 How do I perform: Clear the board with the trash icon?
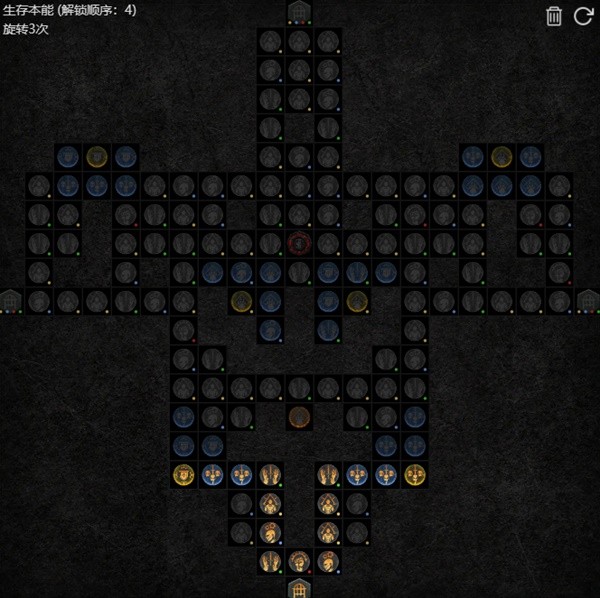[x=554, y=16]
